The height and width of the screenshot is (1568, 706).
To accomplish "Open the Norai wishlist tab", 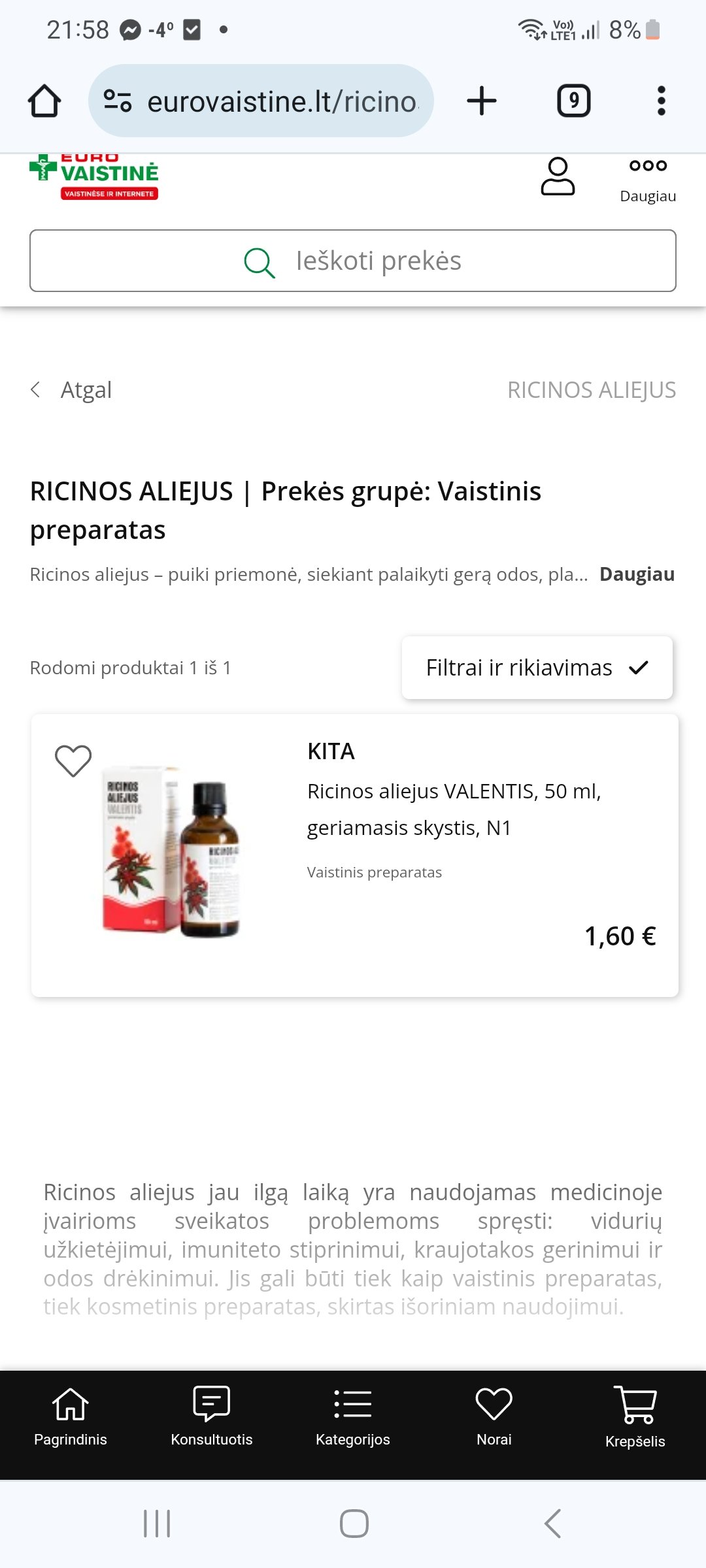I will [x=494, y=1416].
